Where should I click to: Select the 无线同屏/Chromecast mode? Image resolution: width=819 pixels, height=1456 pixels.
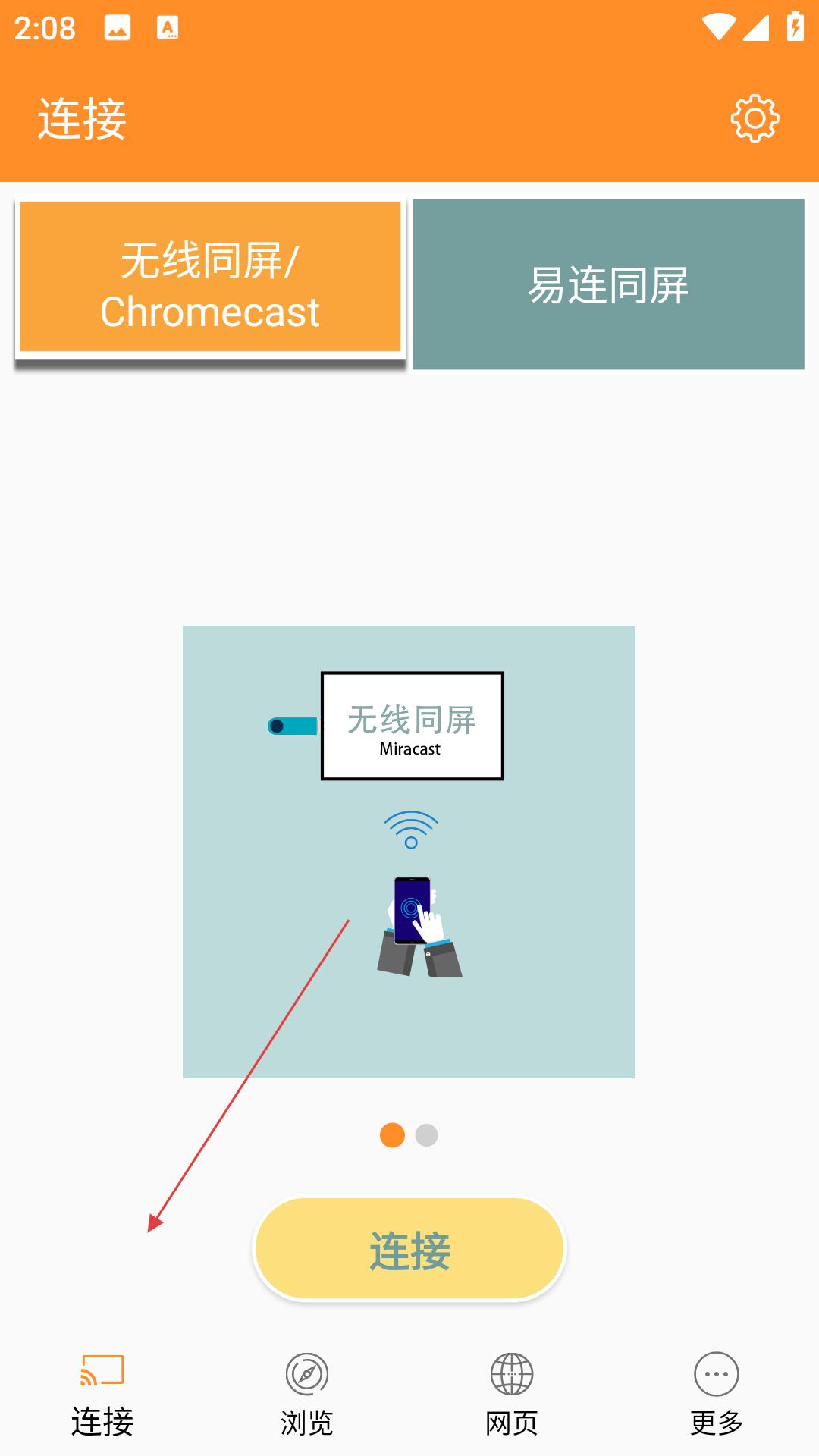pos(210,277)
